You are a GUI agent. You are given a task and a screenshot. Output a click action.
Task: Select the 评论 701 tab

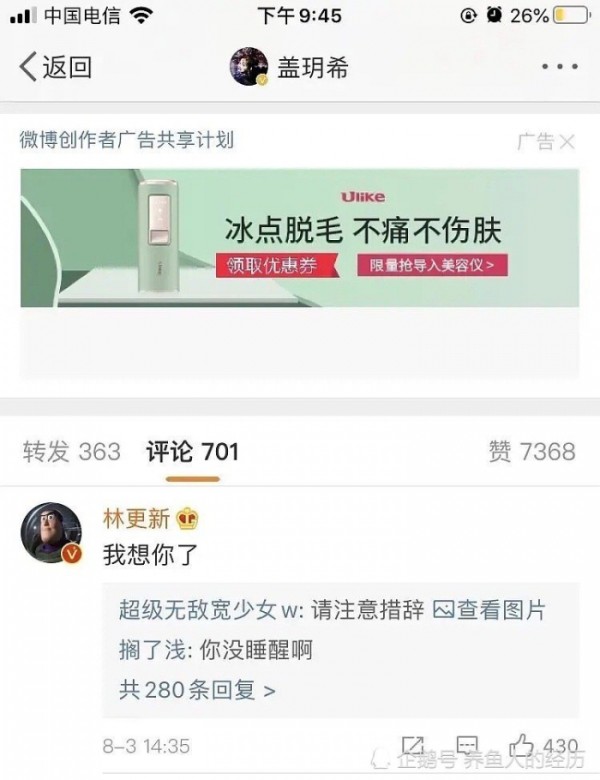193,451
